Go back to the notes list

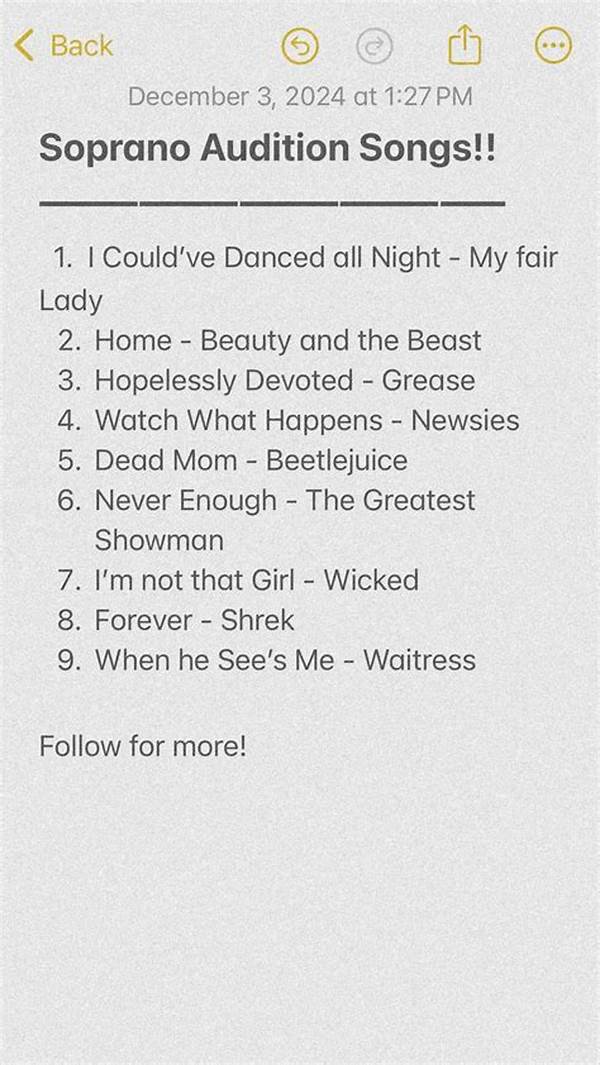[x=62, y=45]
